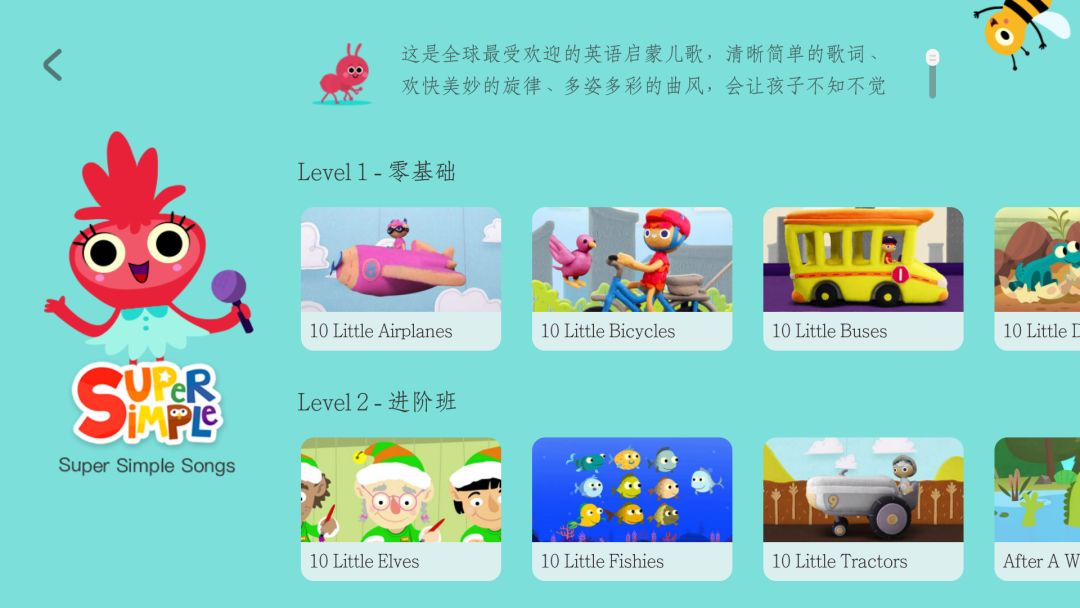The width and height of the screenshot is (1080, 608).
Task: Open the 10 Little Fishies song
Action: point(631,508)
